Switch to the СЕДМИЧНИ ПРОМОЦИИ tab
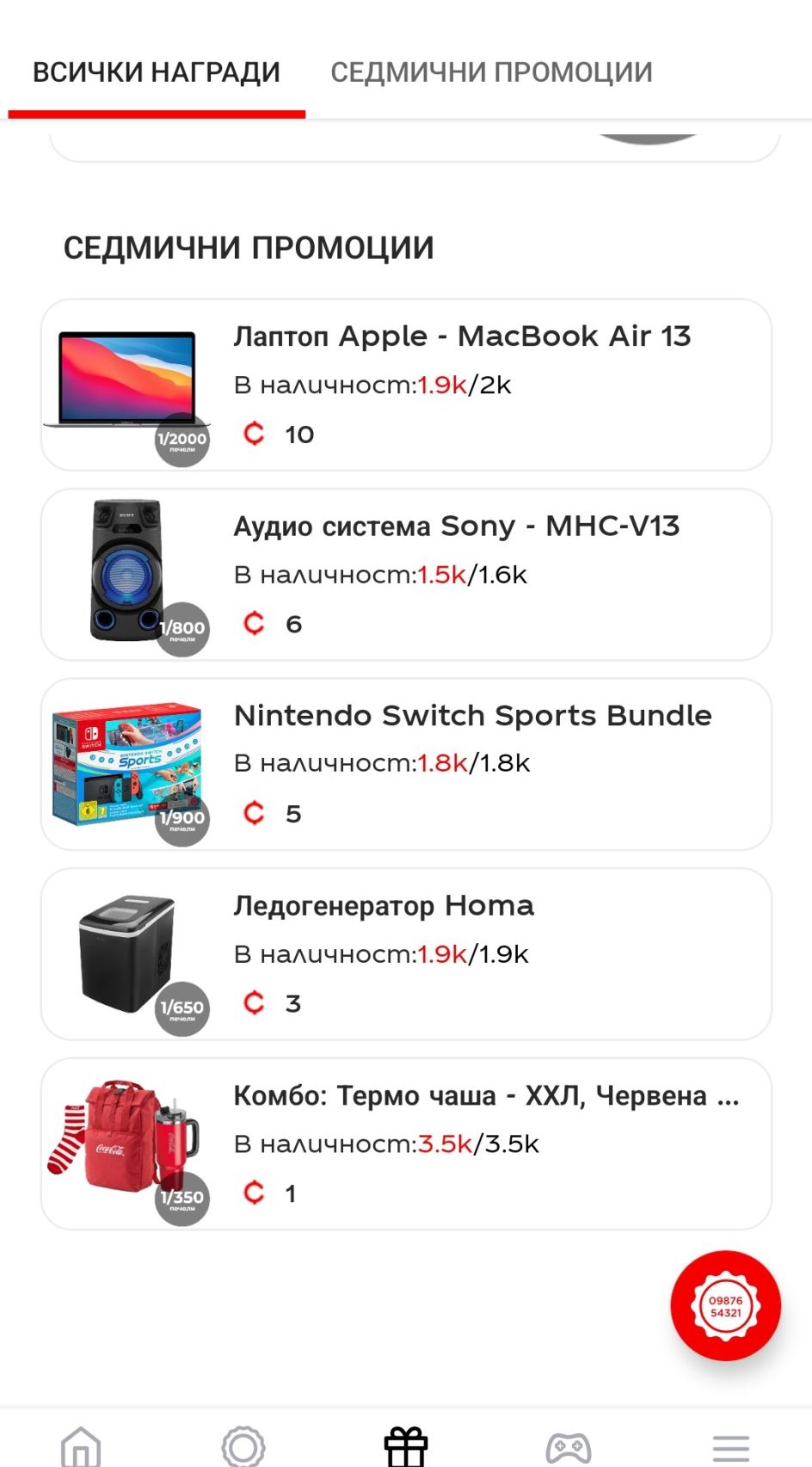Viewport: 812px width, 1467px height. coord(491,72)
